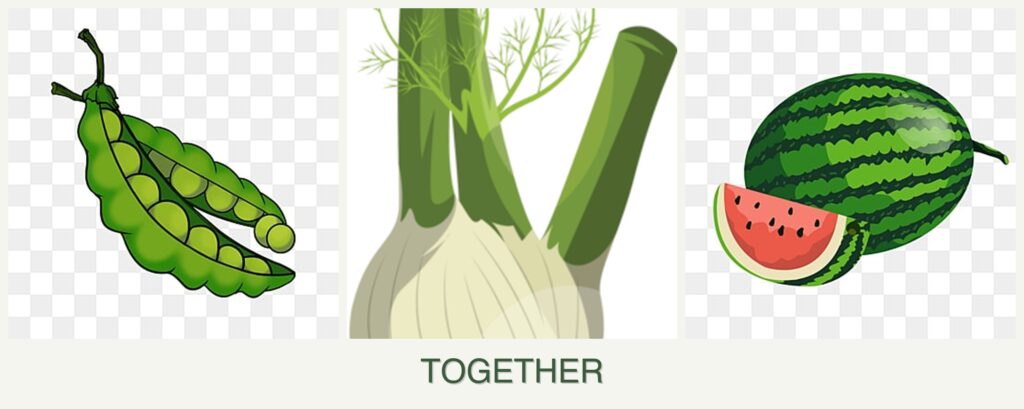Pick the watermelon picture
The image size is (1024, 409).
pos(850,174)
